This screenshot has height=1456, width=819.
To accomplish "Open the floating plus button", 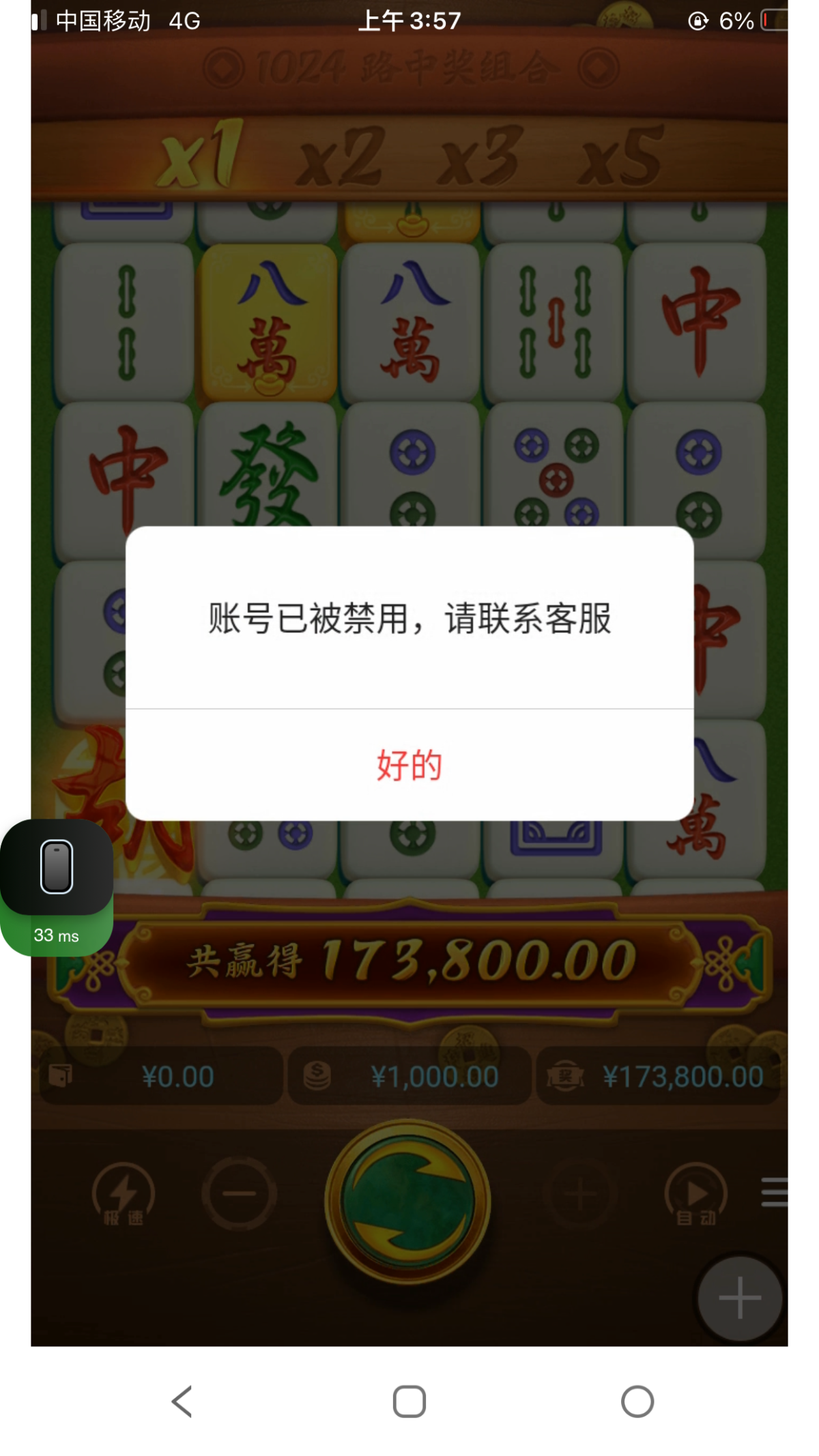I will [740, 1297].
